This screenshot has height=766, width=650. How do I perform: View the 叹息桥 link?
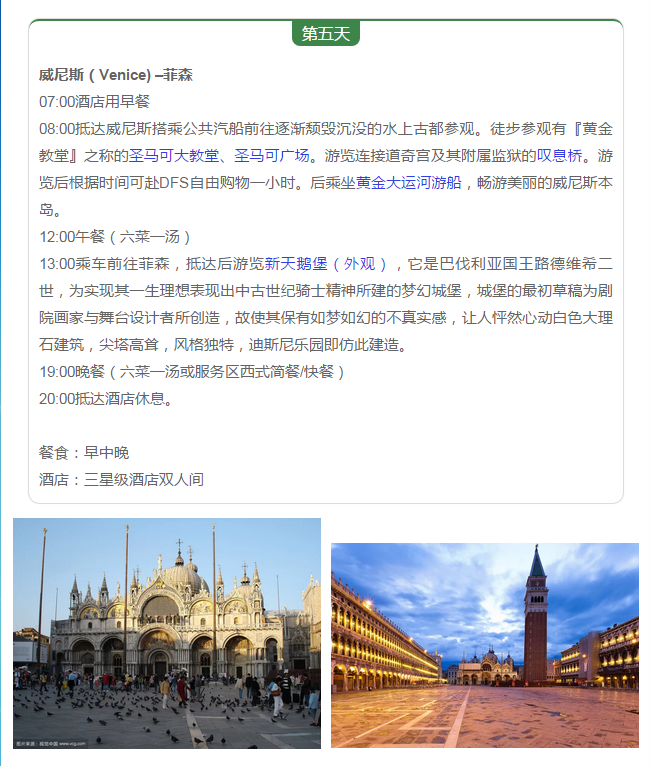559,156
